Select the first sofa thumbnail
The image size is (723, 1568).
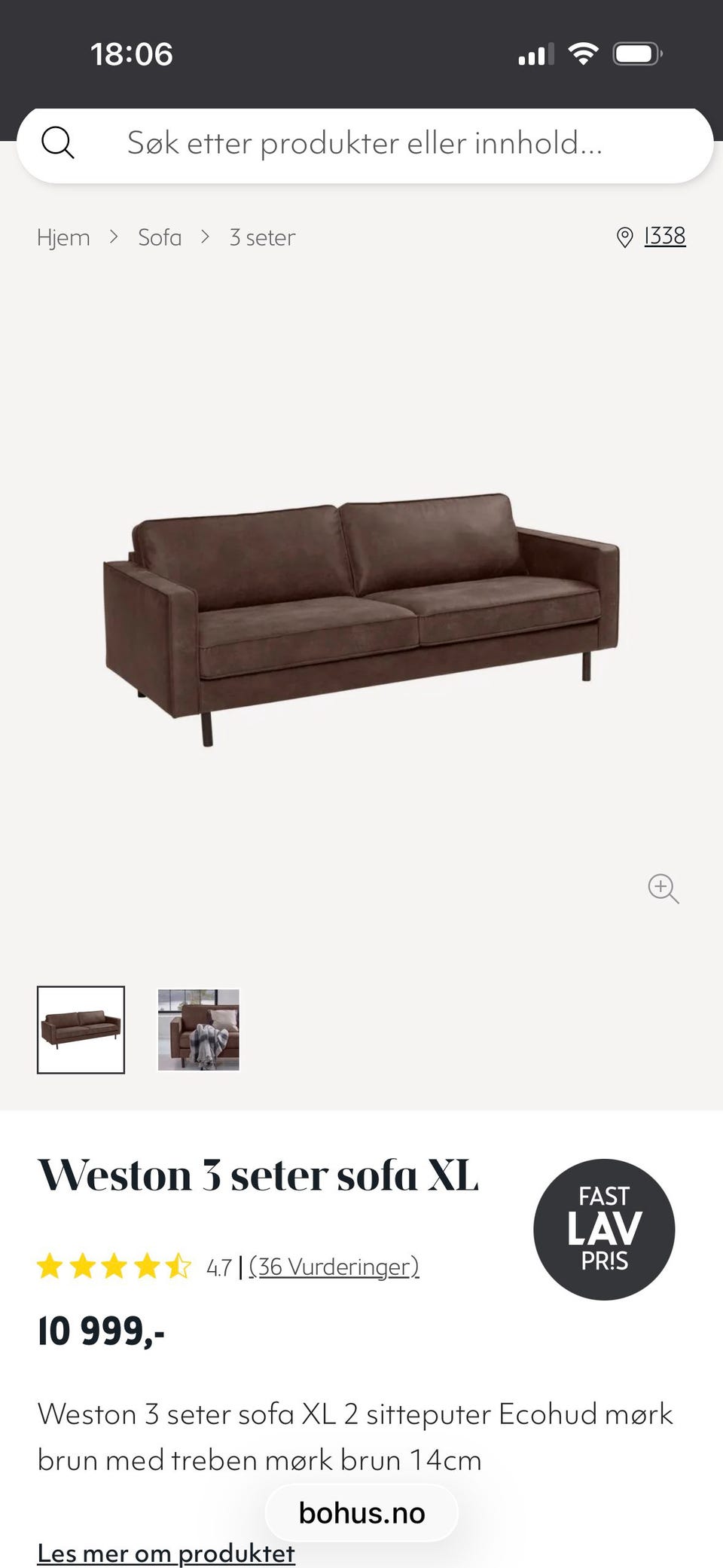(81, 1029)
